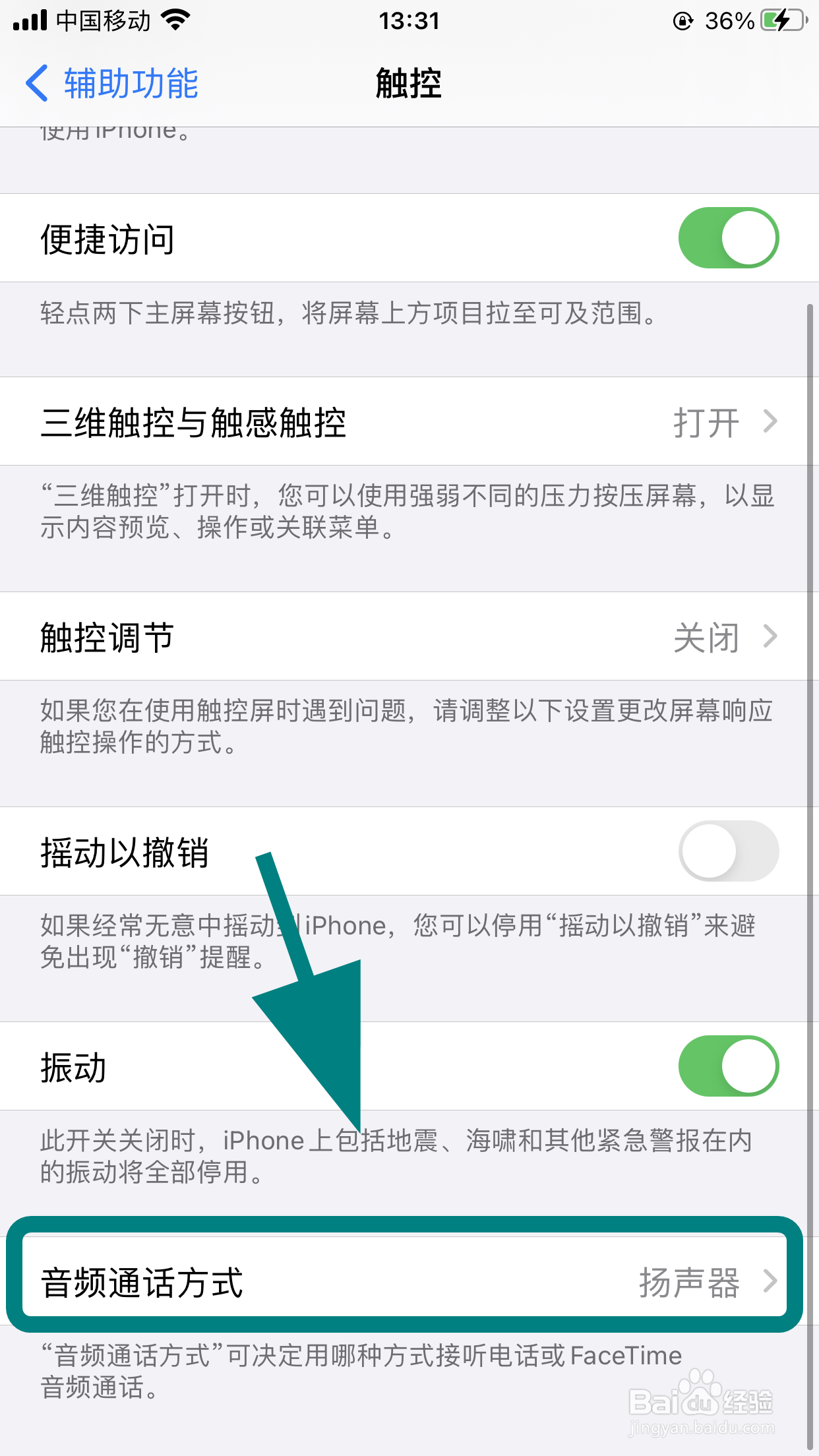The height and width of the screenshot is (1456, 819).
Task: Tap the 36% battery percentage indicator
Action: pyautogui.click(x=729, y=20)
